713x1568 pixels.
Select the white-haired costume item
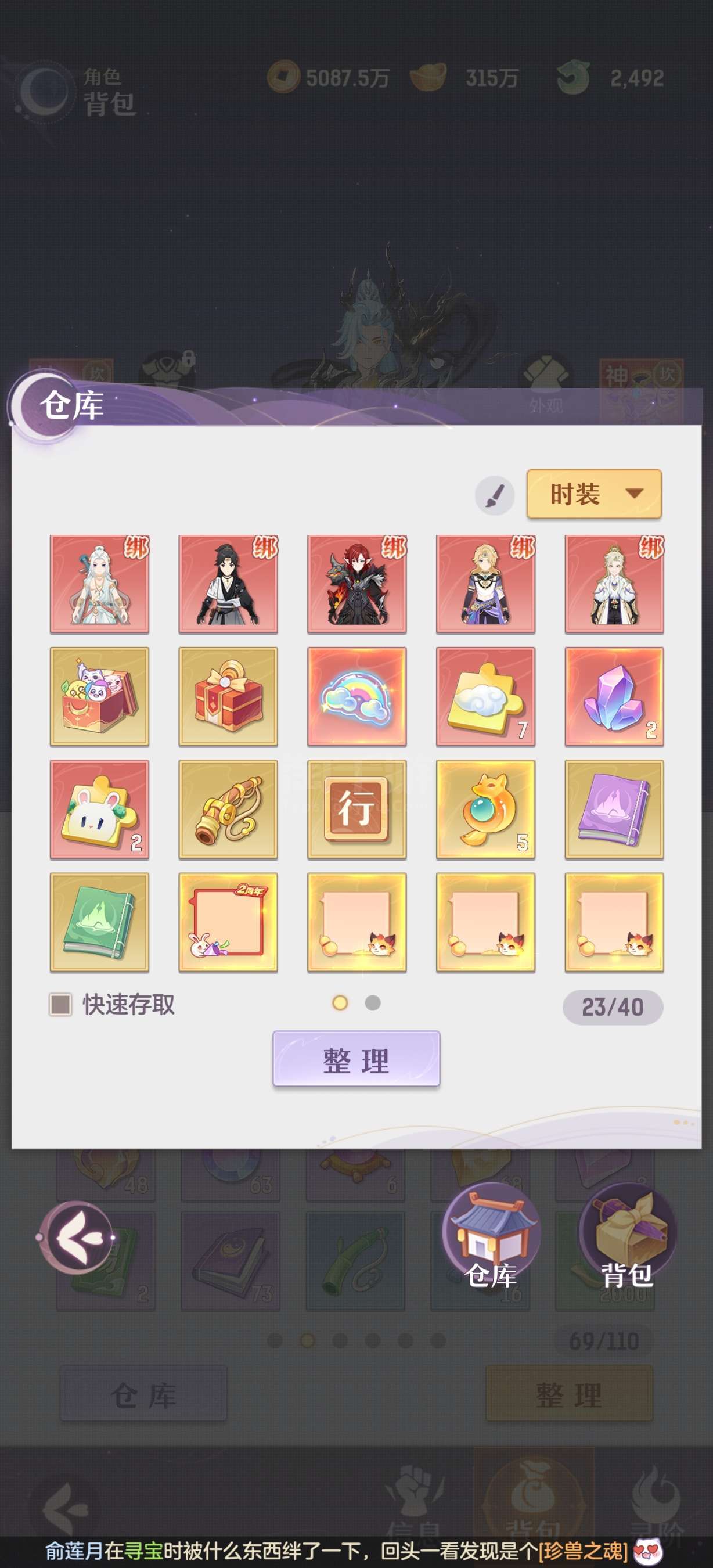(100, 584)
